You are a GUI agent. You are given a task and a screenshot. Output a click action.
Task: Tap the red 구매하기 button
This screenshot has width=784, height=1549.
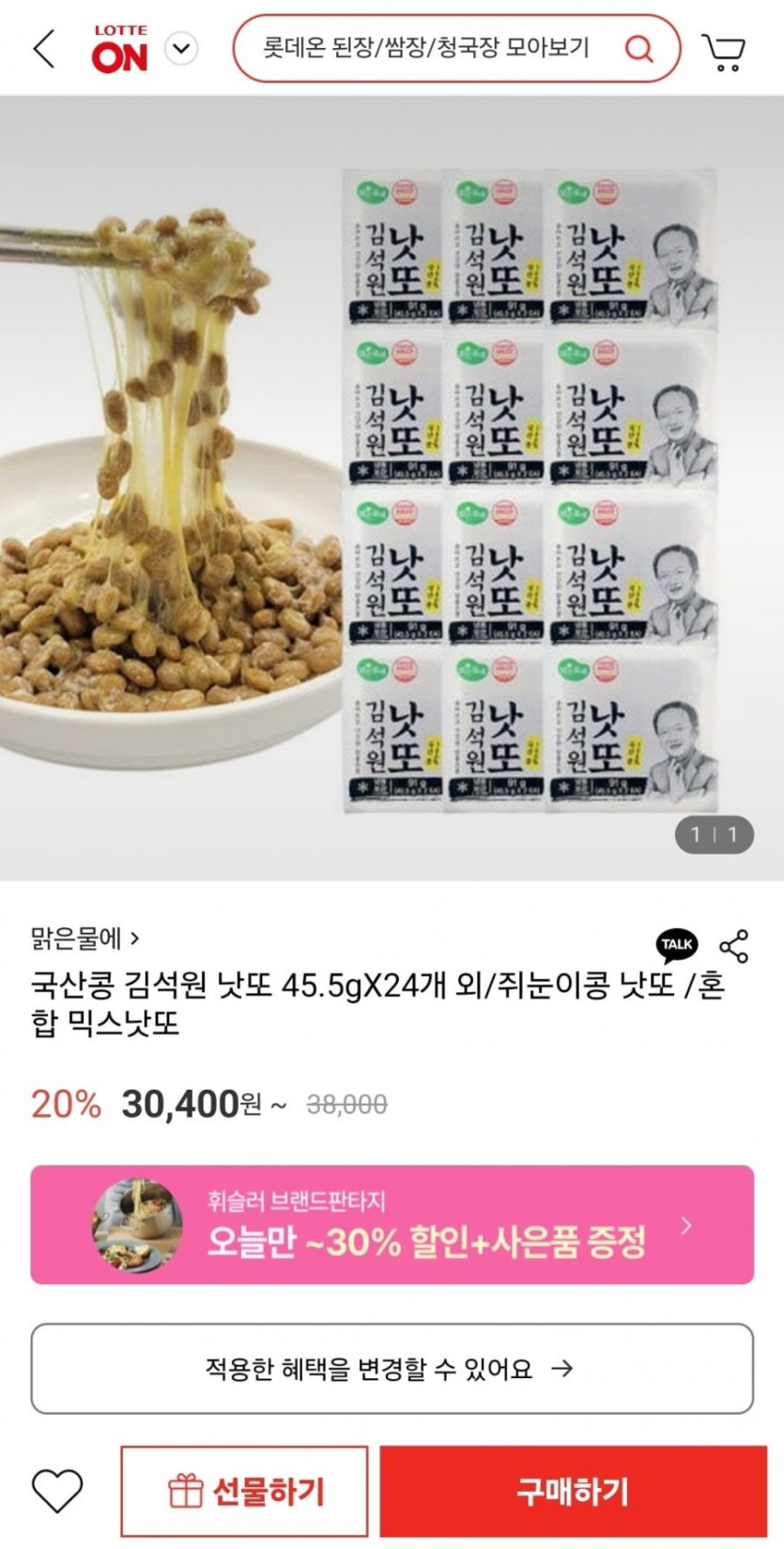[573, 1491]
